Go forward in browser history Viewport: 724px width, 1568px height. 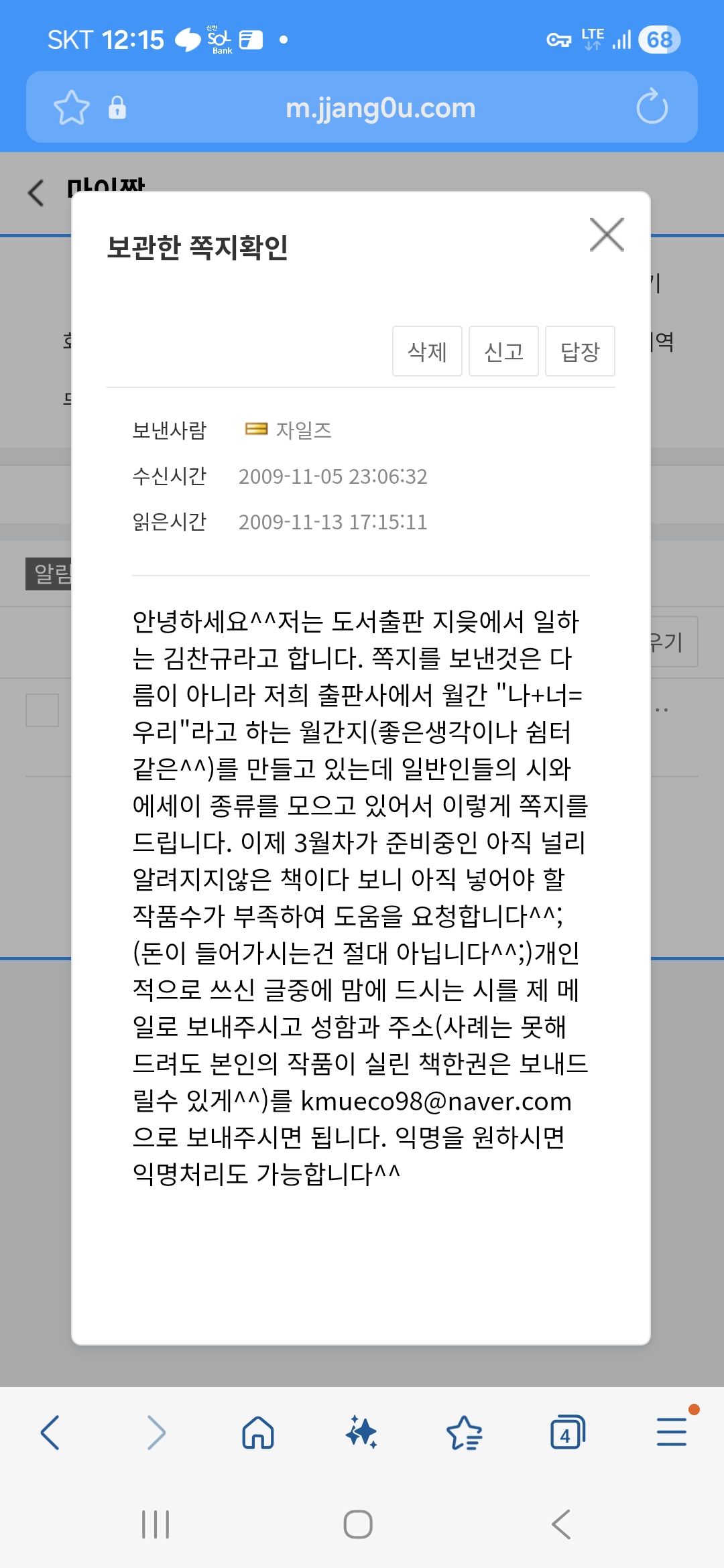coord(156,1433)
